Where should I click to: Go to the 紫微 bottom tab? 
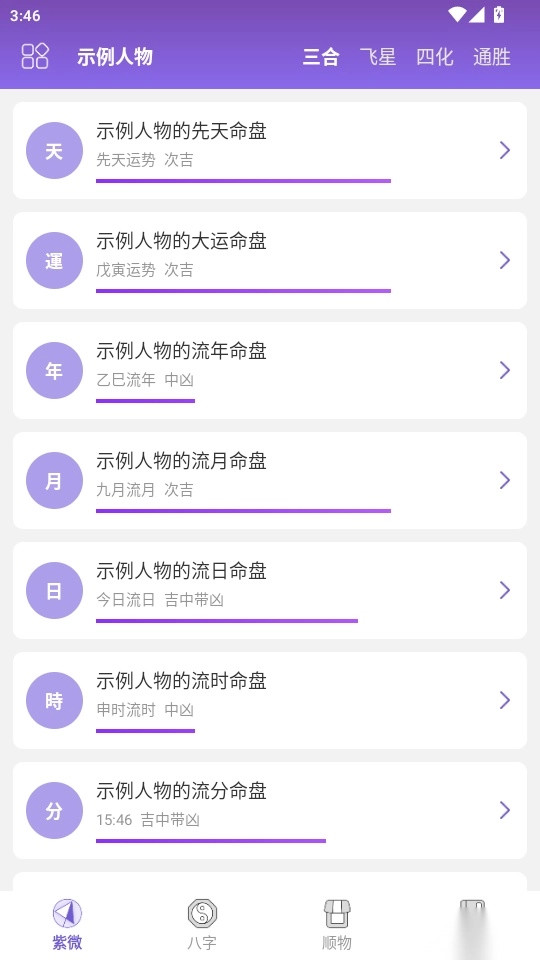coord(67,924)
